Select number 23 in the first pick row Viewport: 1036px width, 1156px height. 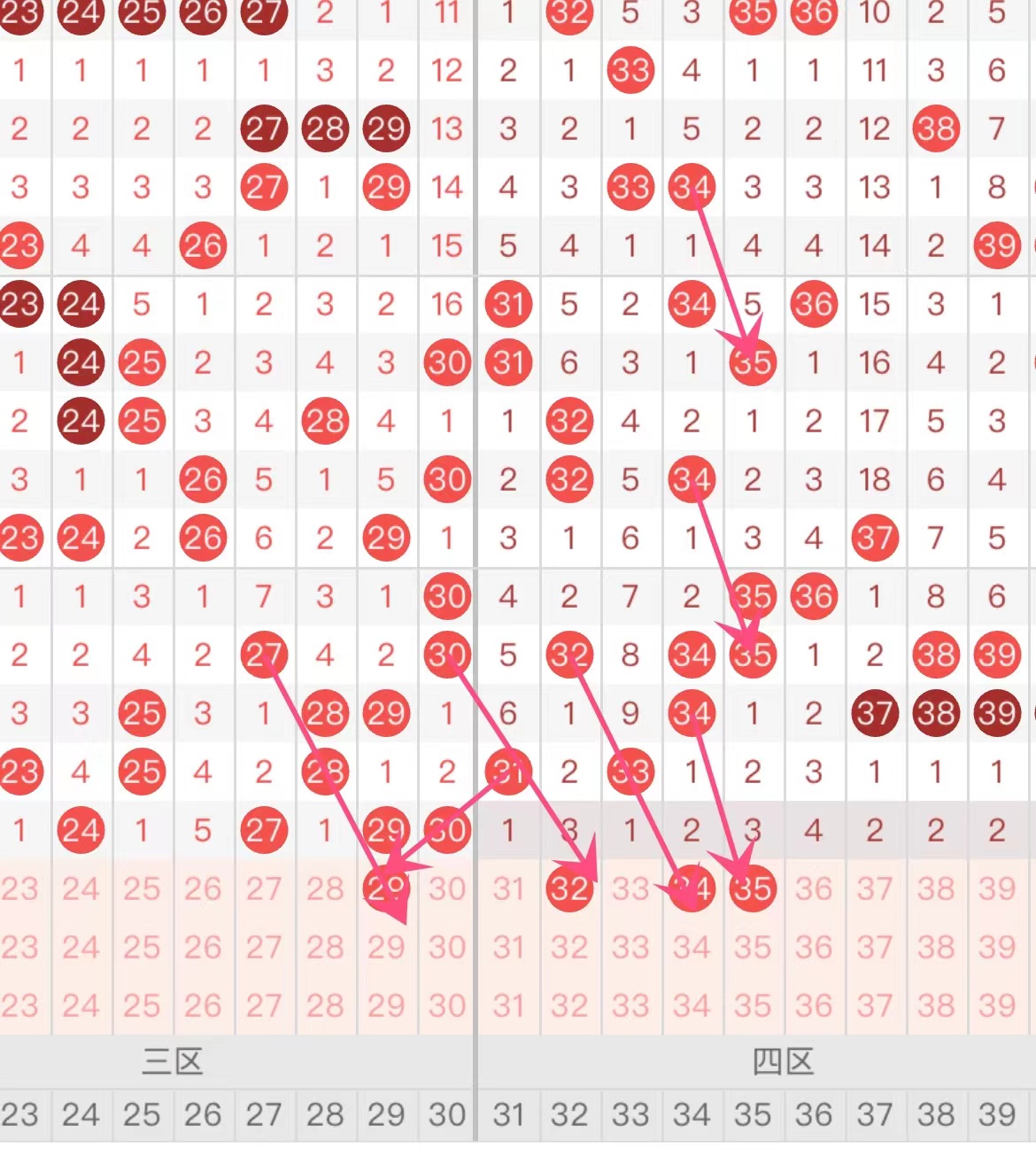point(19,888)
